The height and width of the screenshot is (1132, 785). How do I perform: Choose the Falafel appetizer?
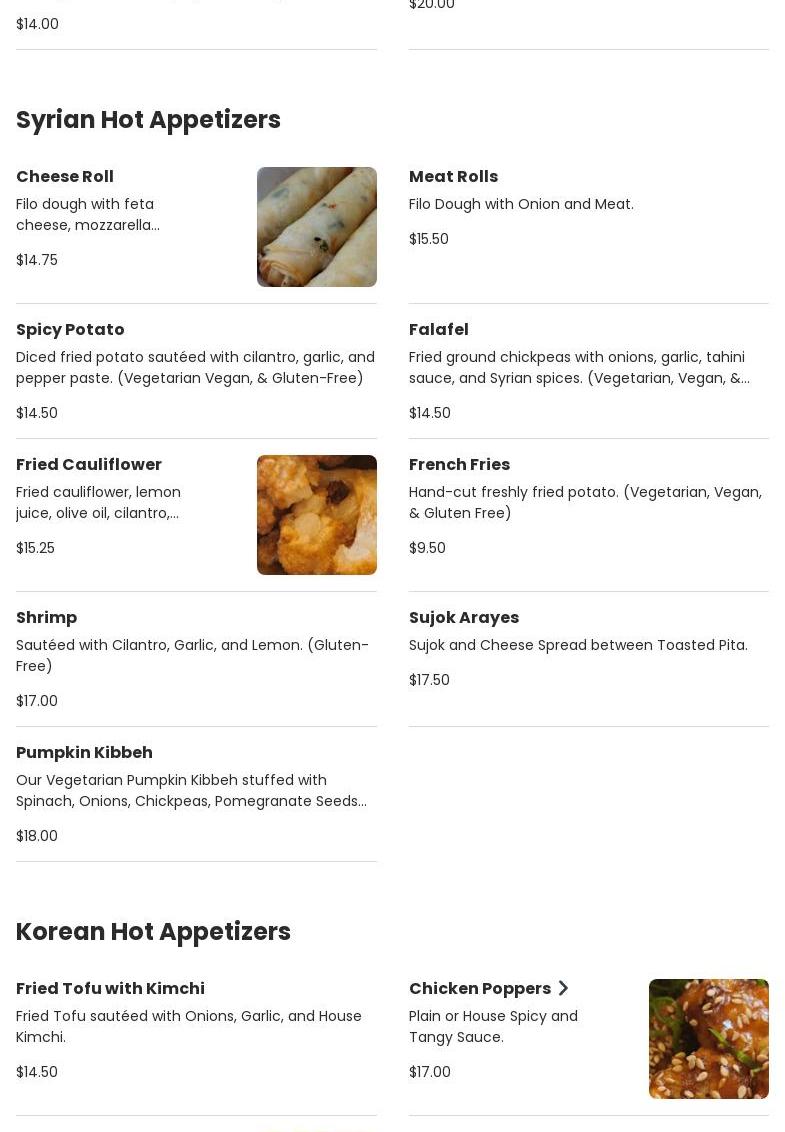[438, 330]
